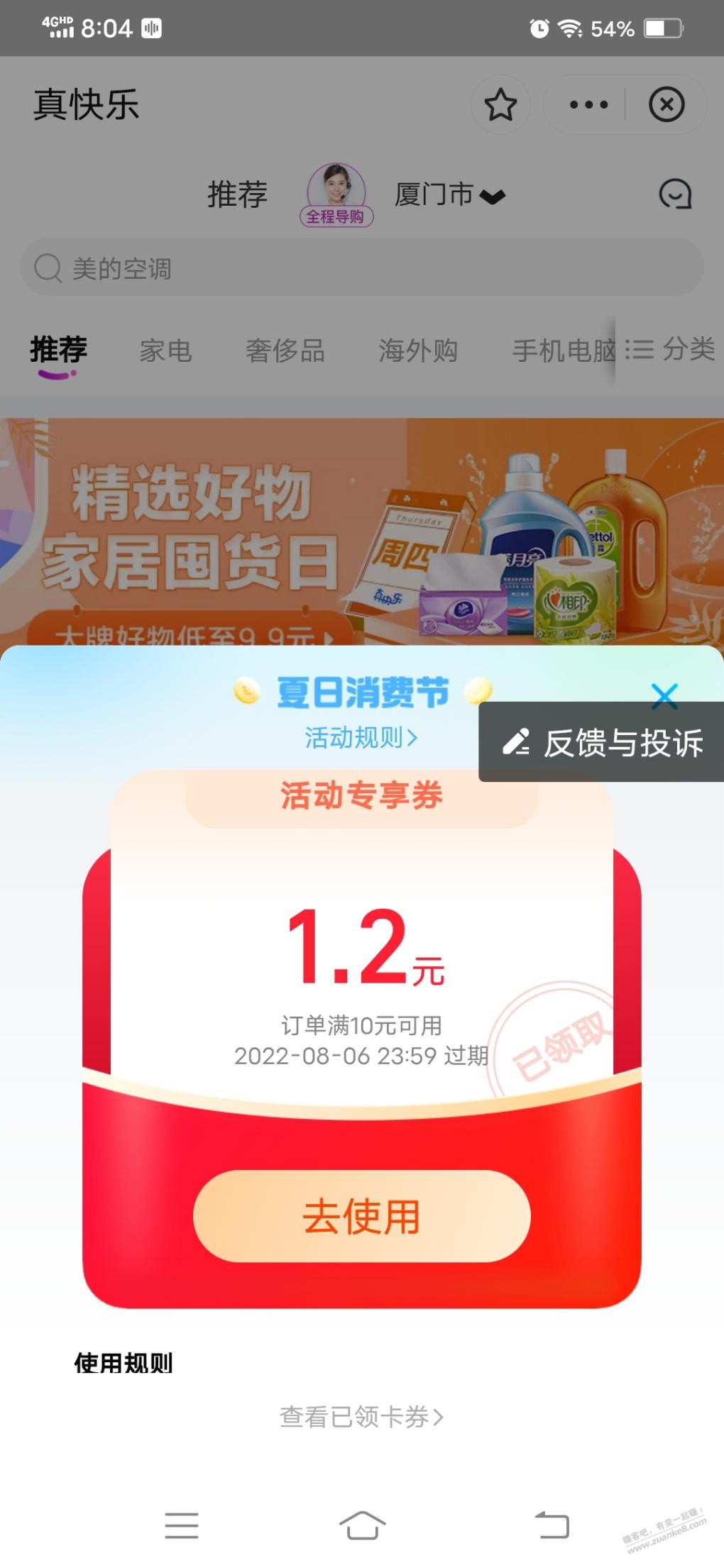724x1568 pixels.
Task: Open the city selector showing 厦门市
Action: click(450, 194)
